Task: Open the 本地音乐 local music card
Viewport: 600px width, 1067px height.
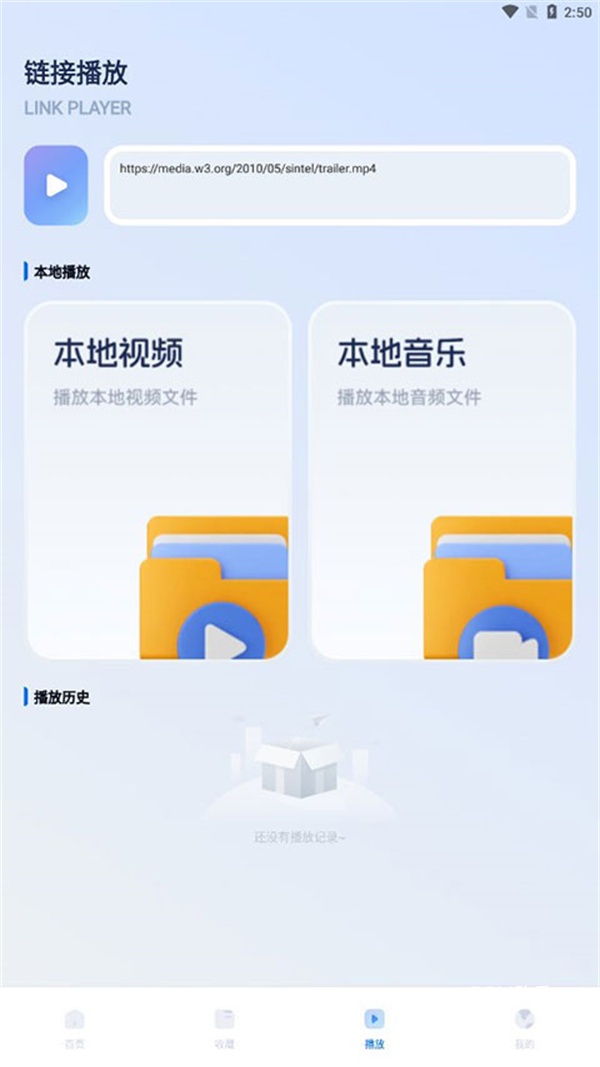Action: [x=442, y=480]
